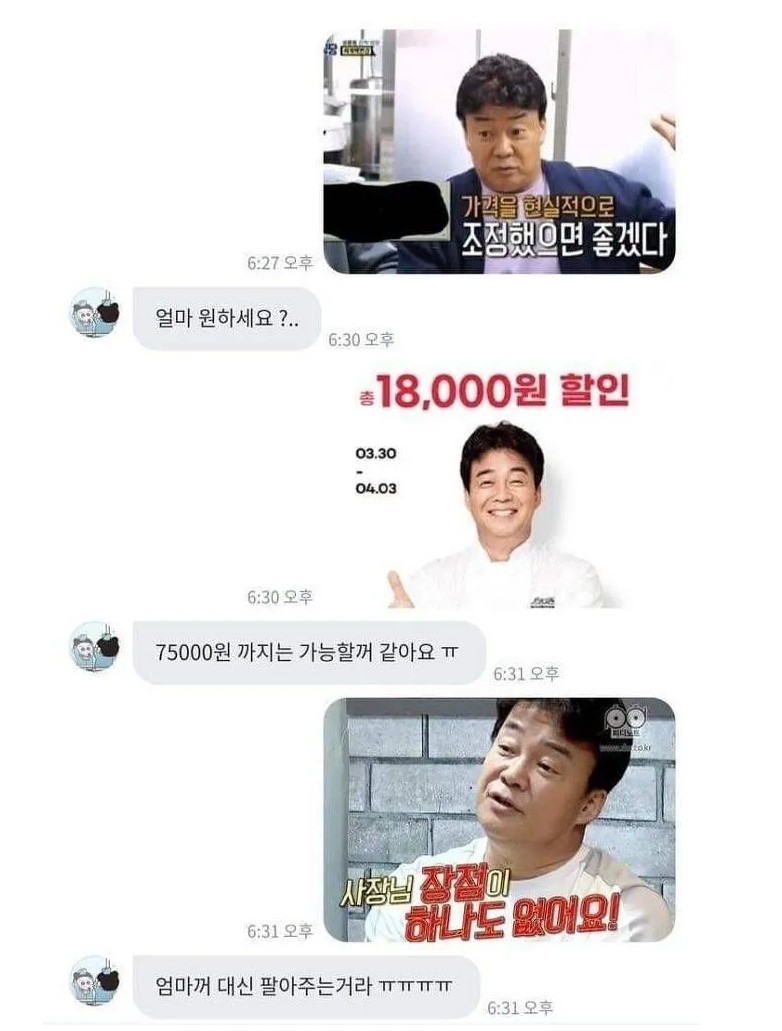This screenshot has height=1031, width=782.
Task: Open the sent image captioned '가격을 현실적으로 조정했으면 좋겠다'
Action: click(499, 151)
